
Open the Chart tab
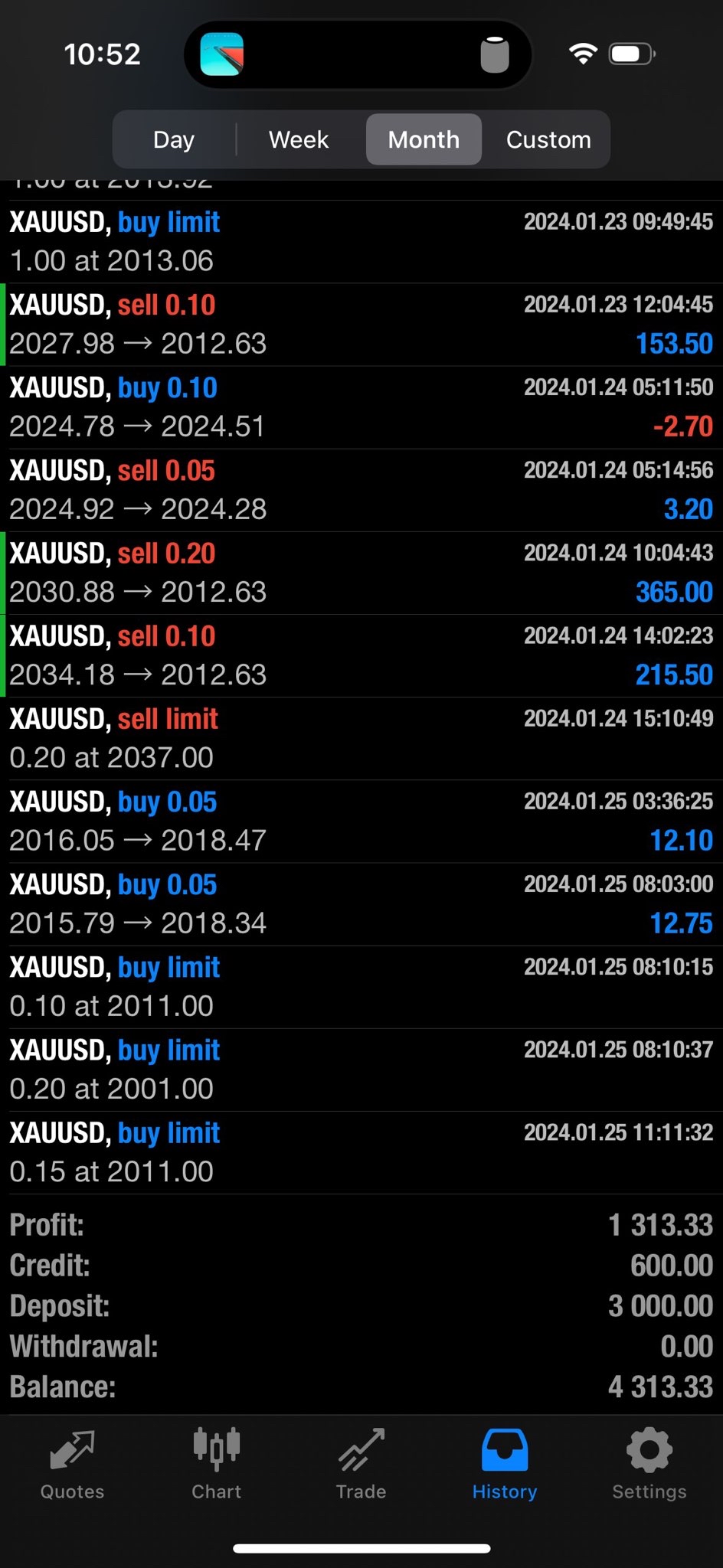click(x=216, y=1465)
